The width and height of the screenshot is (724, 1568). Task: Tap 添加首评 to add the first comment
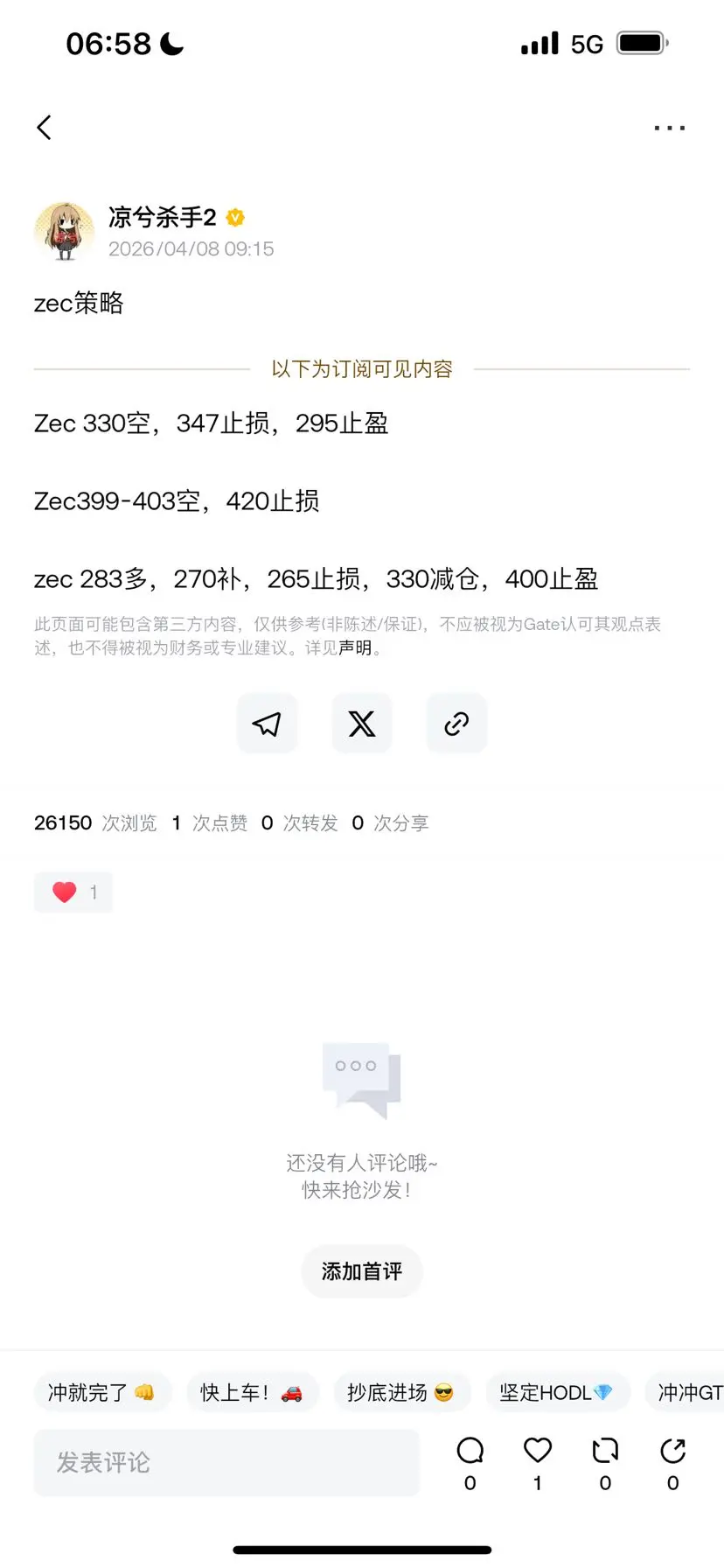pyautogui.click(x=361, y=1271)
